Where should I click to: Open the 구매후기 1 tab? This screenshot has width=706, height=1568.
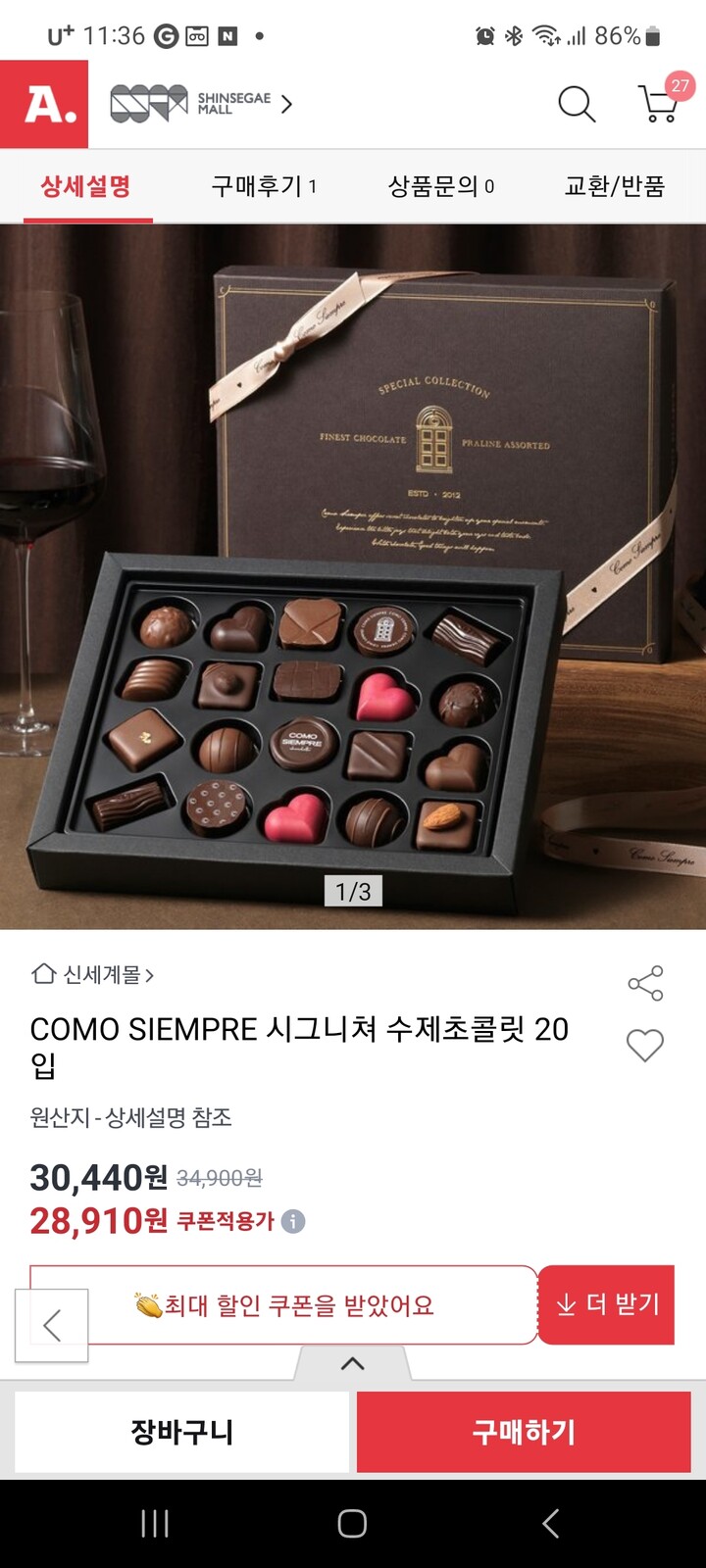point(265,185)
